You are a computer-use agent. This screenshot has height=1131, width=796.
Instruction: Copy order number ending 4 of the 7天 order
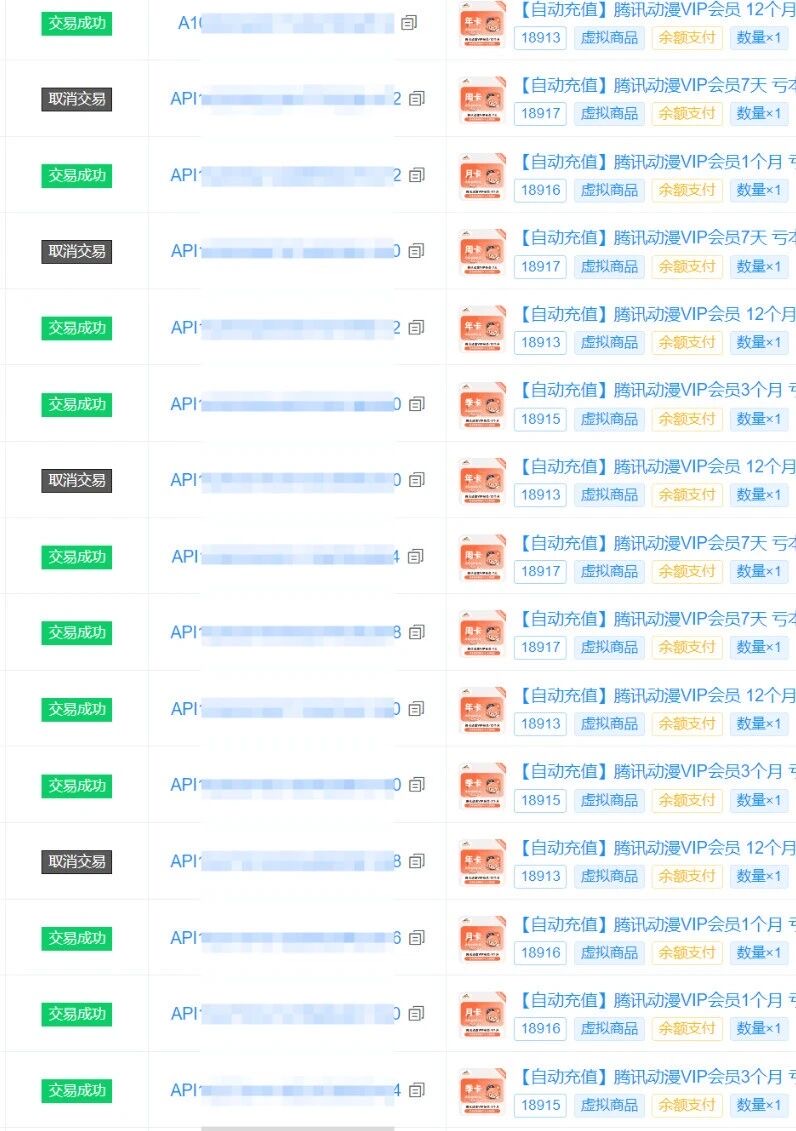click(416, 557)
